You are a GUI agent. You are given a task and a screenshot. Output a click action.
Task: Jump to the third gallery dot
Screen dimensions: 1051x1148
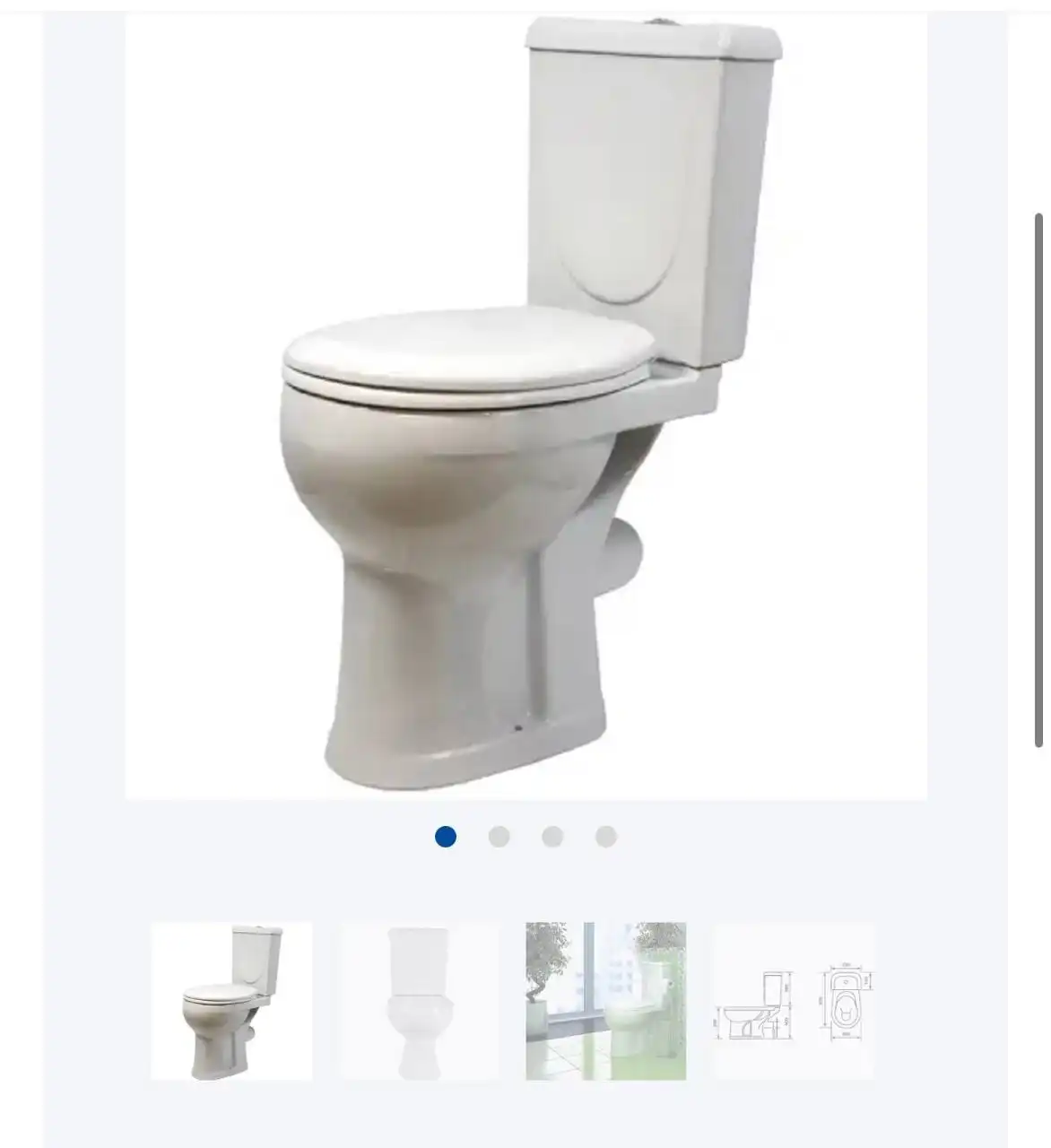click(x=552, y=837)
